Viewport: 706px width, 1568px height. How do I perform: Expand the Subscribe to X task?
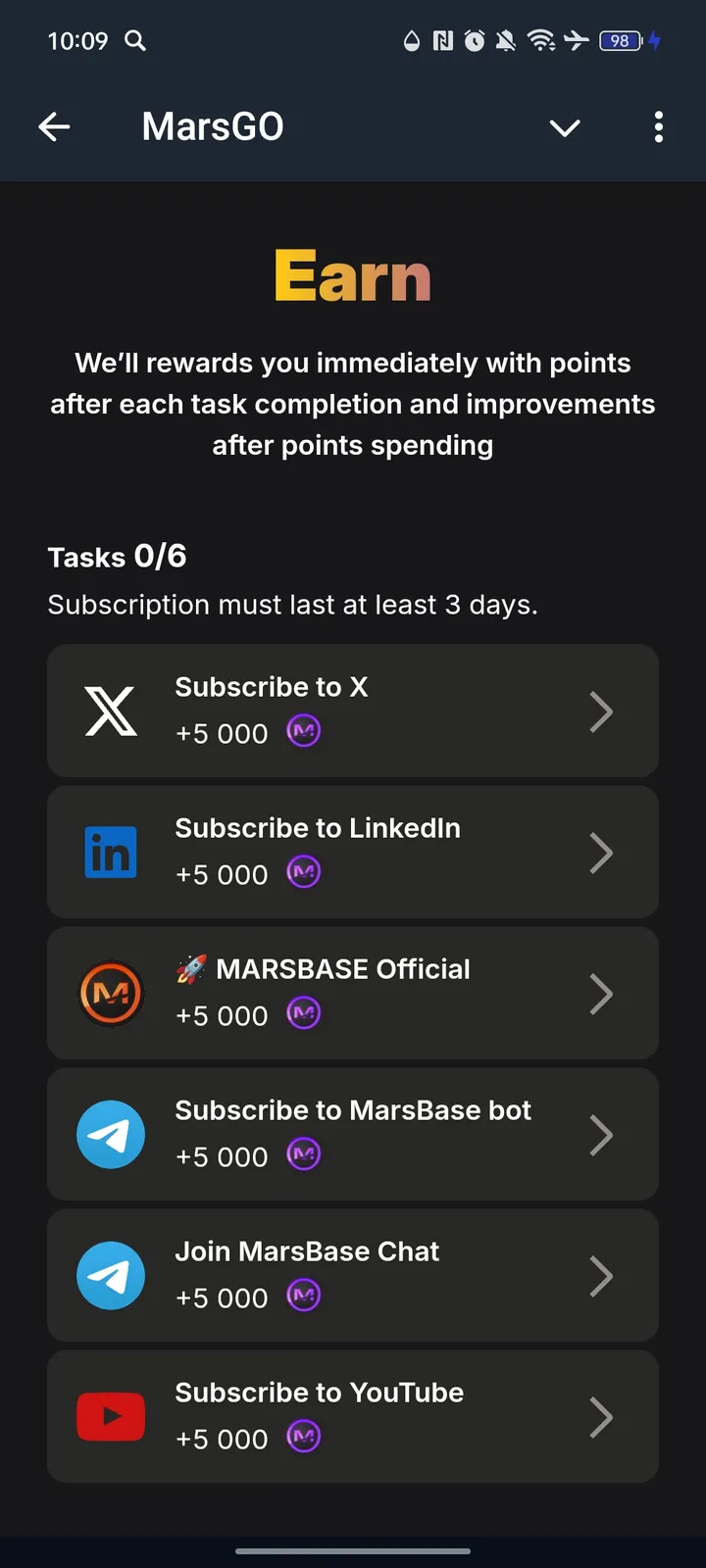pyautogui.click(x=353, y=711)
